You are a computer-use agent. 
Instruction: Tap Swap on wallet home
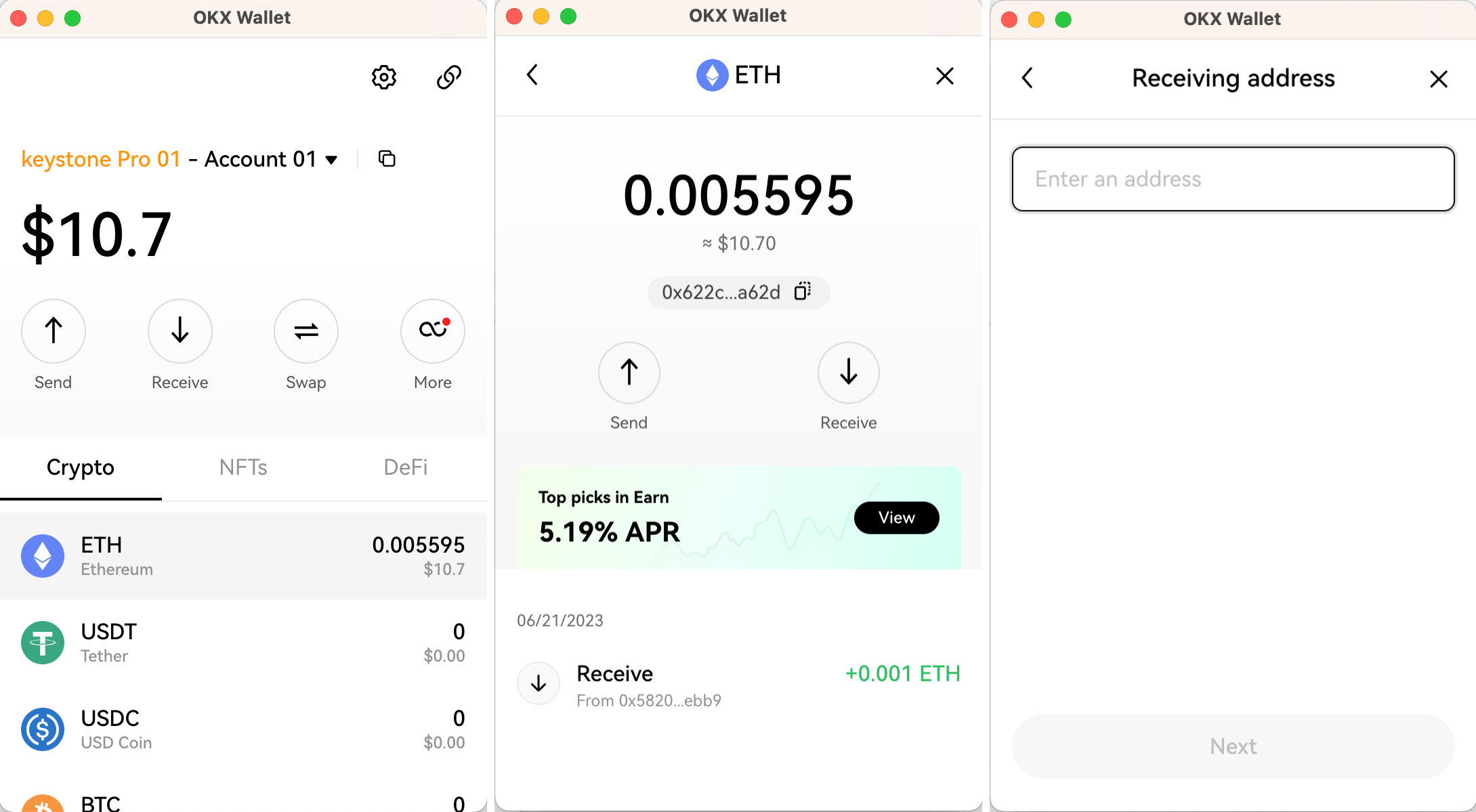click(306, 331)
